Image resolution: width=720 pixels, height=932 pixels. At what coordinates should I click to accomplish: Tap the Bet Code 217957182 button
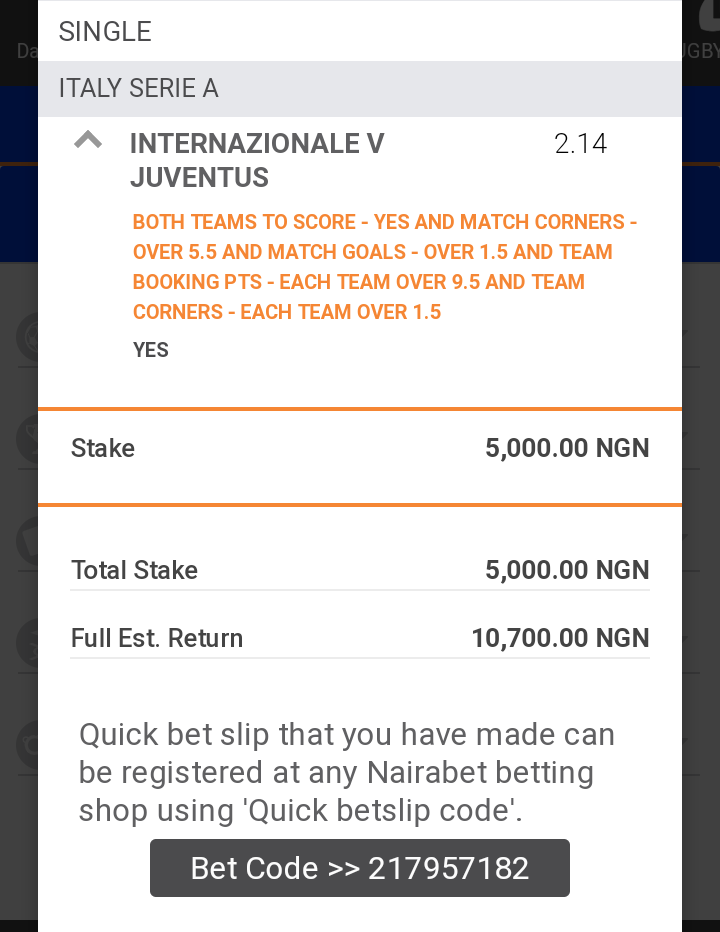tap(360, 867)
